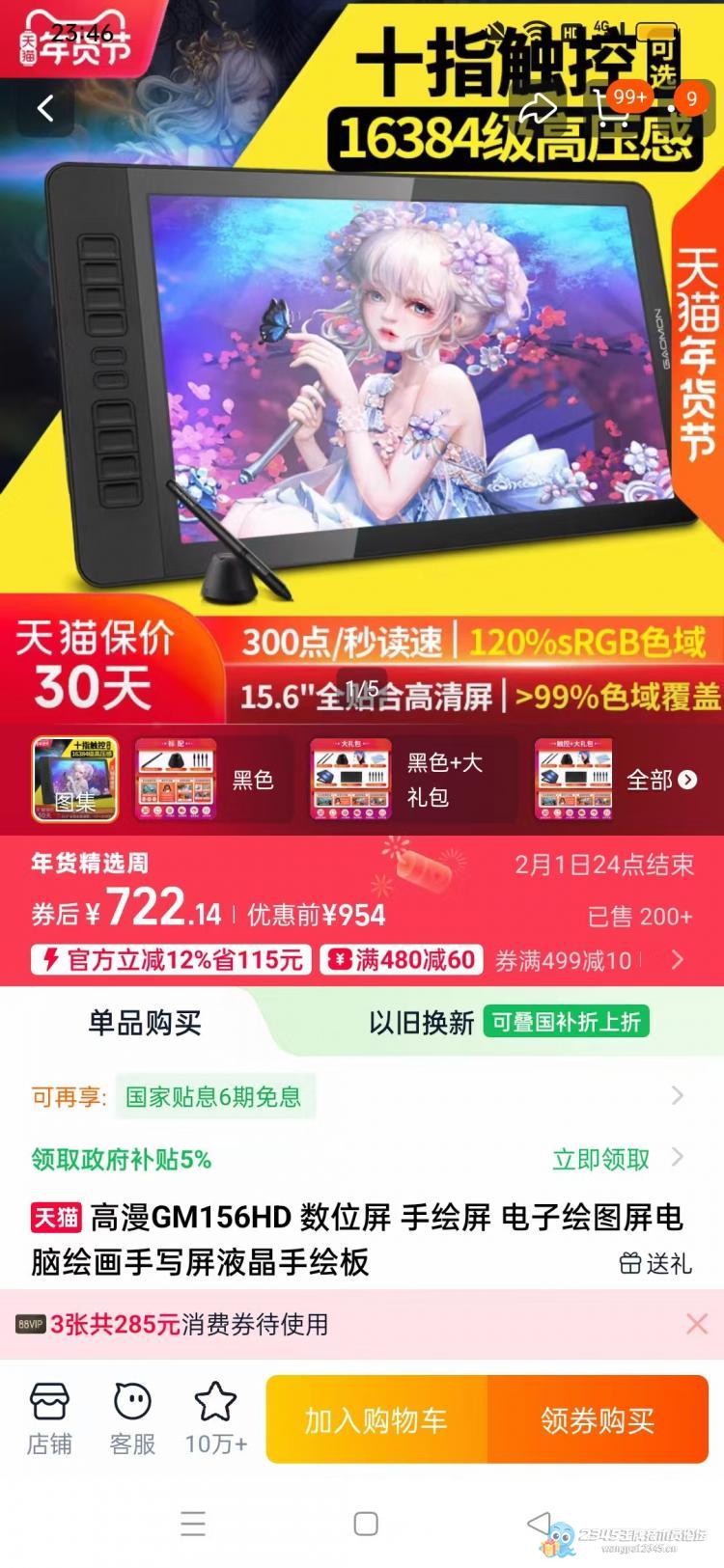Open the 店铺 store page
The height and width of the screenshot is (1568, 724).
[48, 1418]
